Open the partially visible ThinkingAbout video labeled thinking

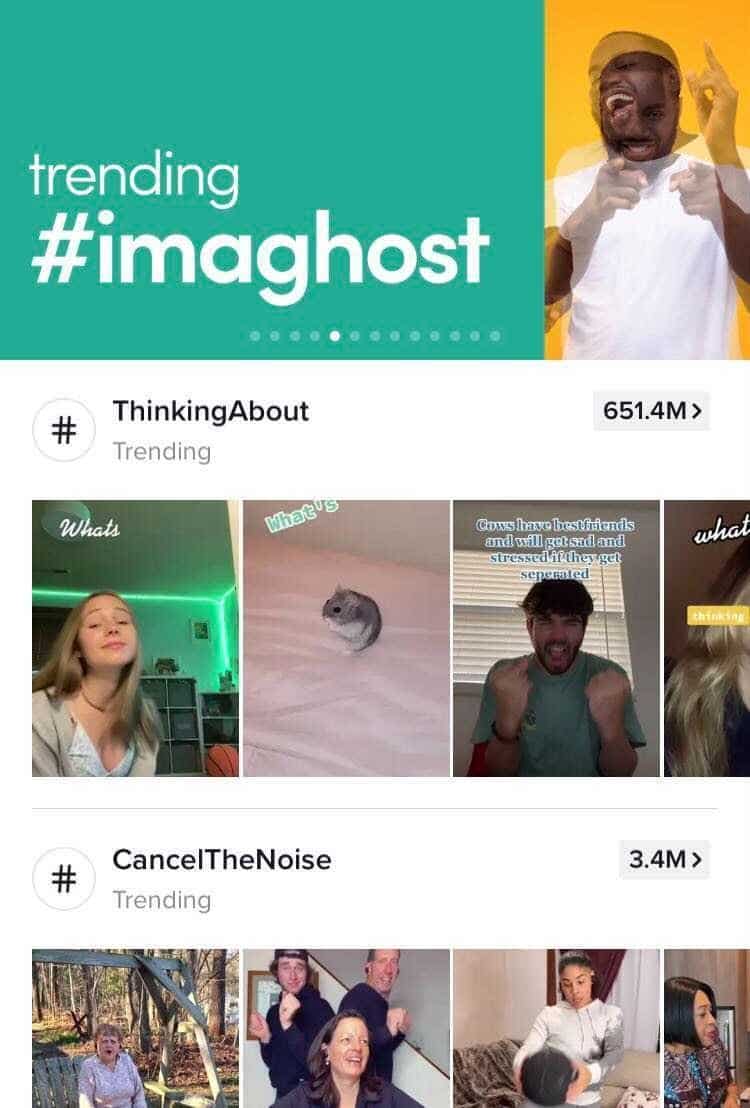click(707, 638)
